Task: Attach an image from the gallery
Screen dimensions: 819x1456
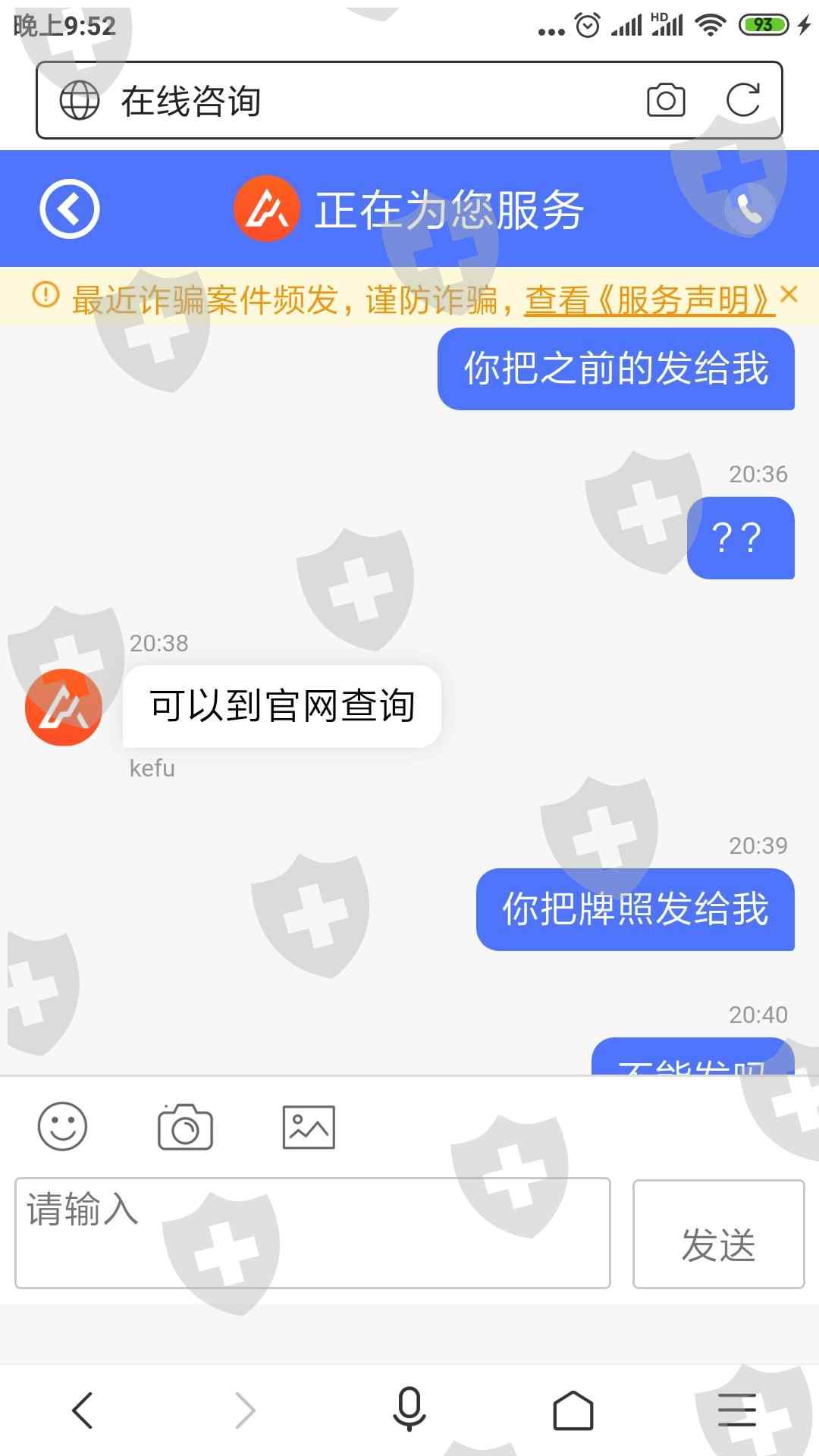Action: tap(309, 1127)
